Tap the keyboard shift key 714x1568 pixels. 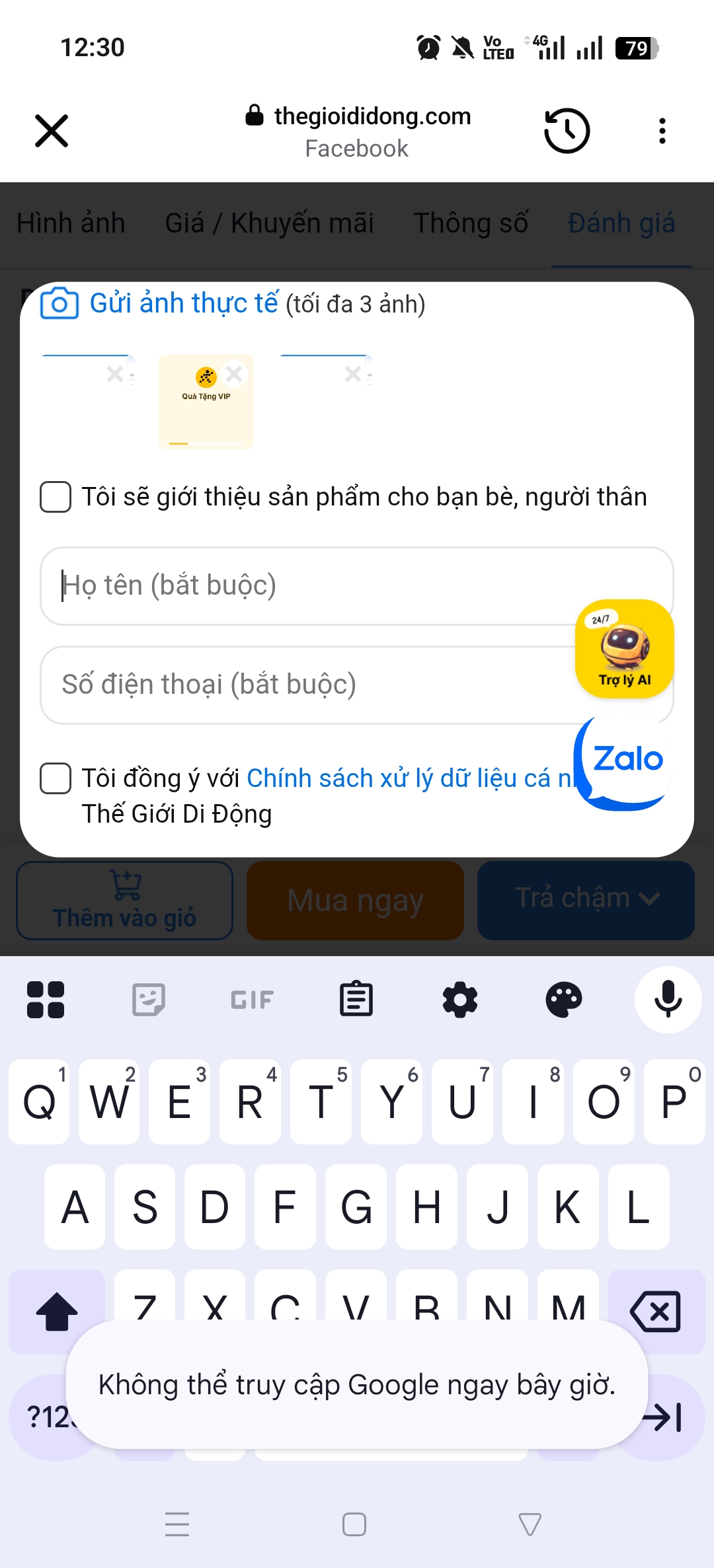pos(57,1310)
